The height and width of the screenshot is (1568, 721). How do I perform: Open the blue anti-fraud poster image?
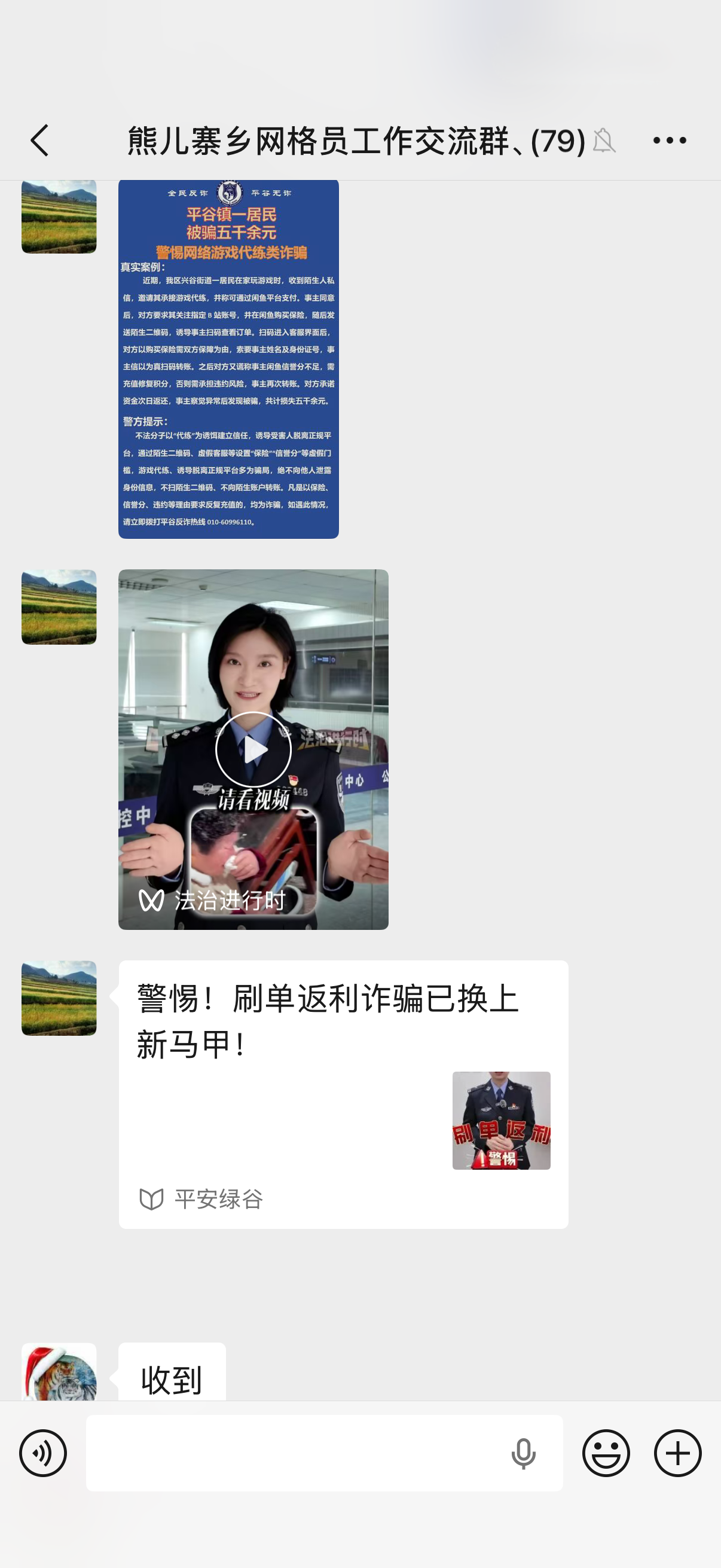pyautogui.click(x=228, y=359)
